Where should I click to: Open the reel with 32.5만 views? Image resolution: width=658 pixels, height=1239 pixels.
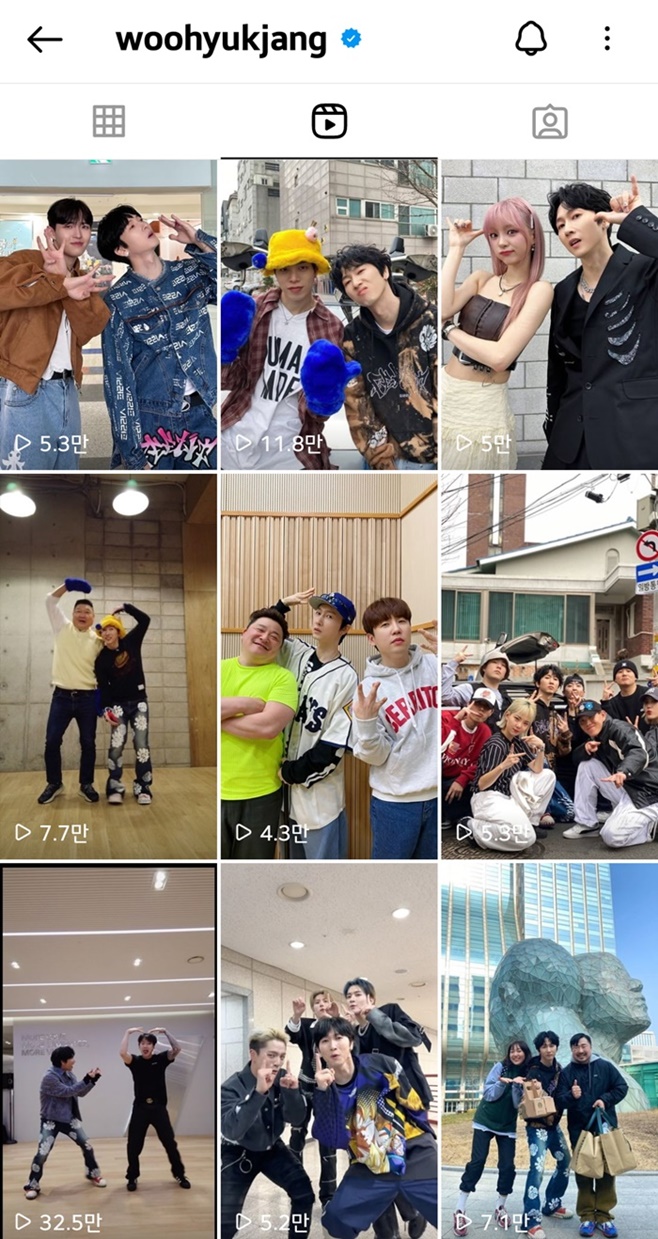pyautogui.click(x=108, y=1051)
